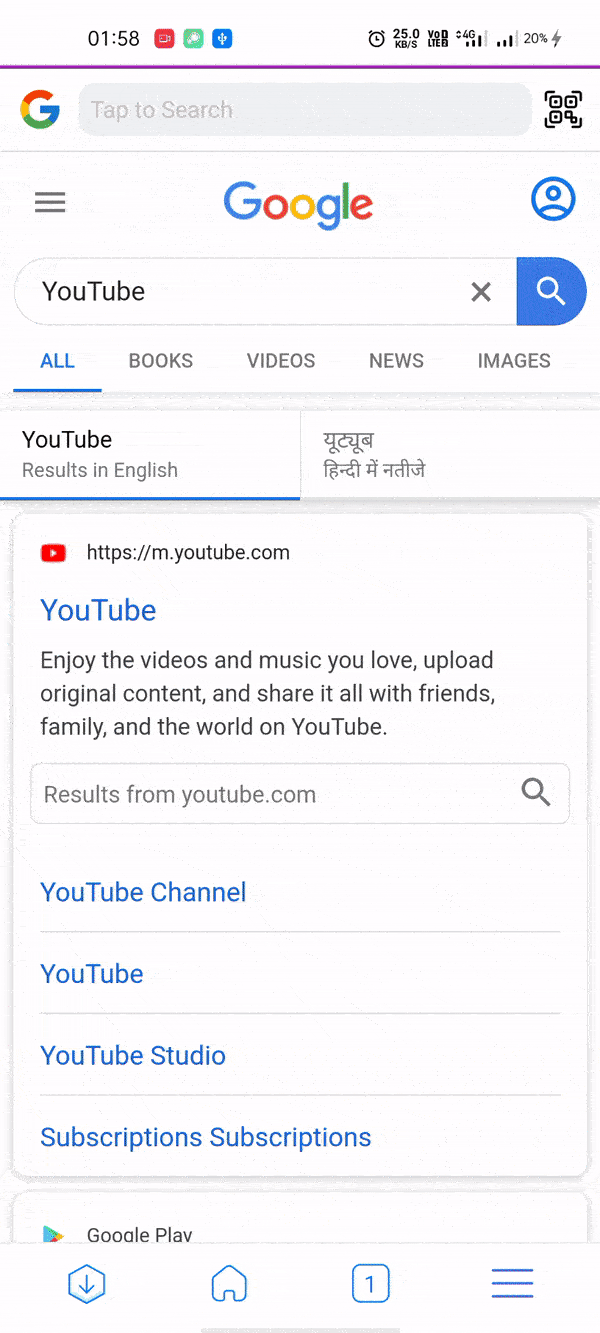The width and height of the screenshot is (600, 1333).
Task: Clear the YouTube search query
Action: pyautogui.click(x=481, y=291)
